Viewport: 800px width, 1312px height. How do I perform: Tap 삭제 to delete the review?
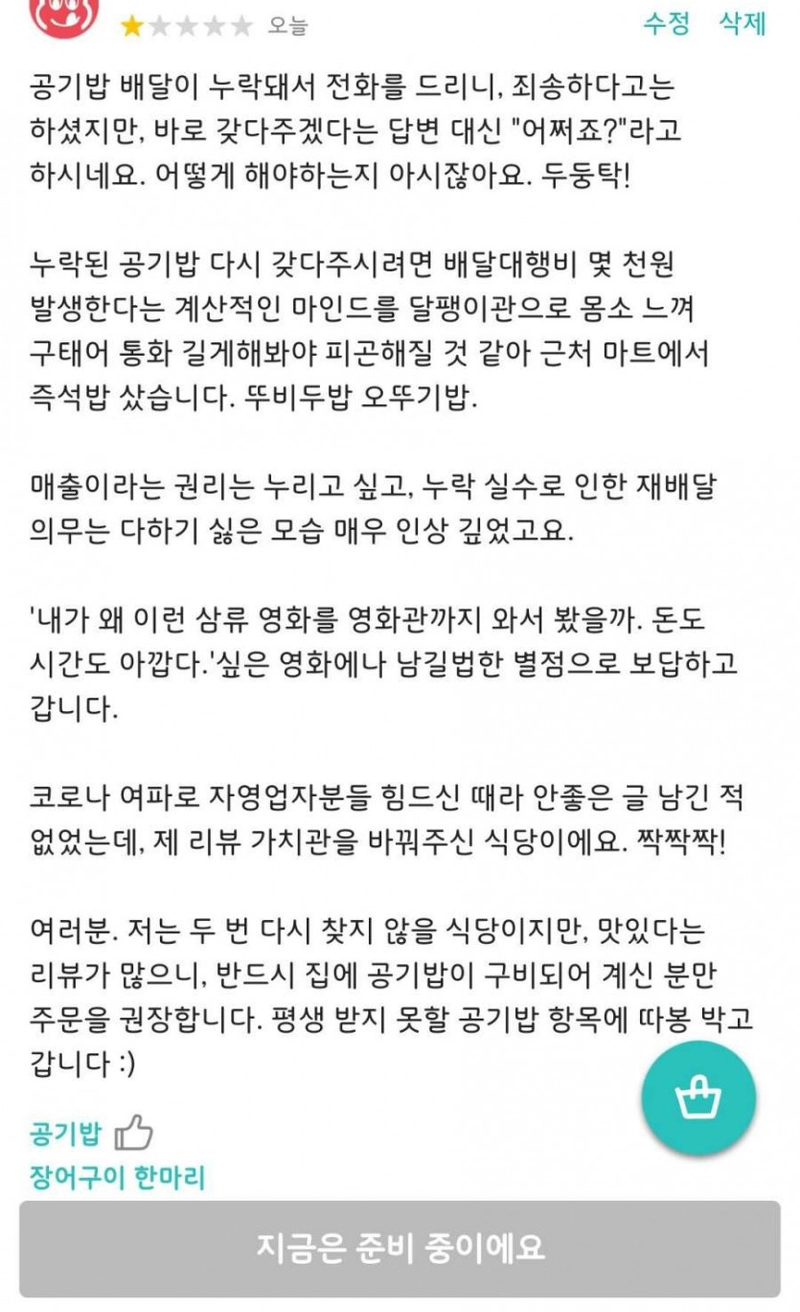click(743, 24)
